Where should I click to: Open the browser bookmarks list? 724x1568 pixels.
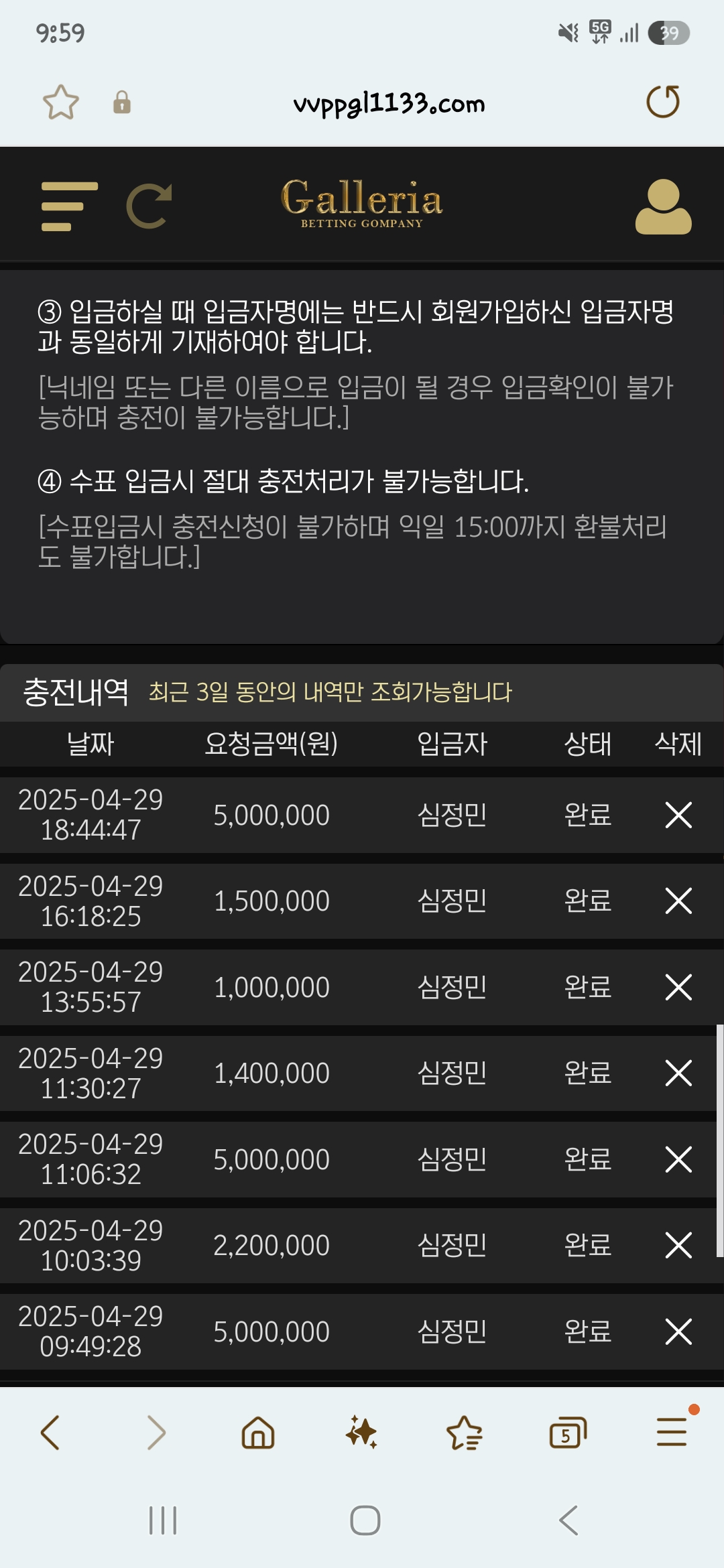[464, 1433]
